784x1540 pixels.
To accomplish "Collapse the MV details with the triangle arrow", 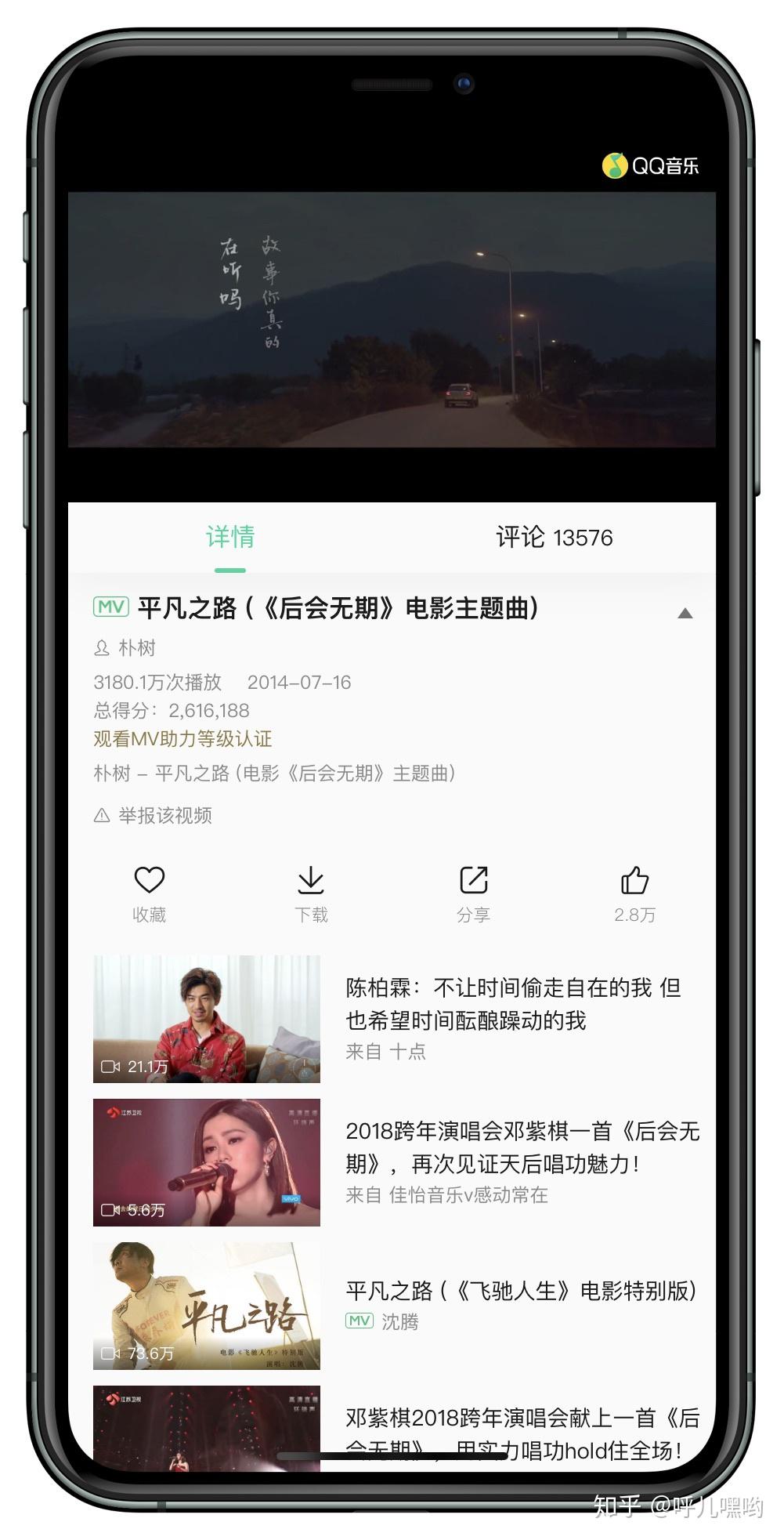I will point(685,613).
